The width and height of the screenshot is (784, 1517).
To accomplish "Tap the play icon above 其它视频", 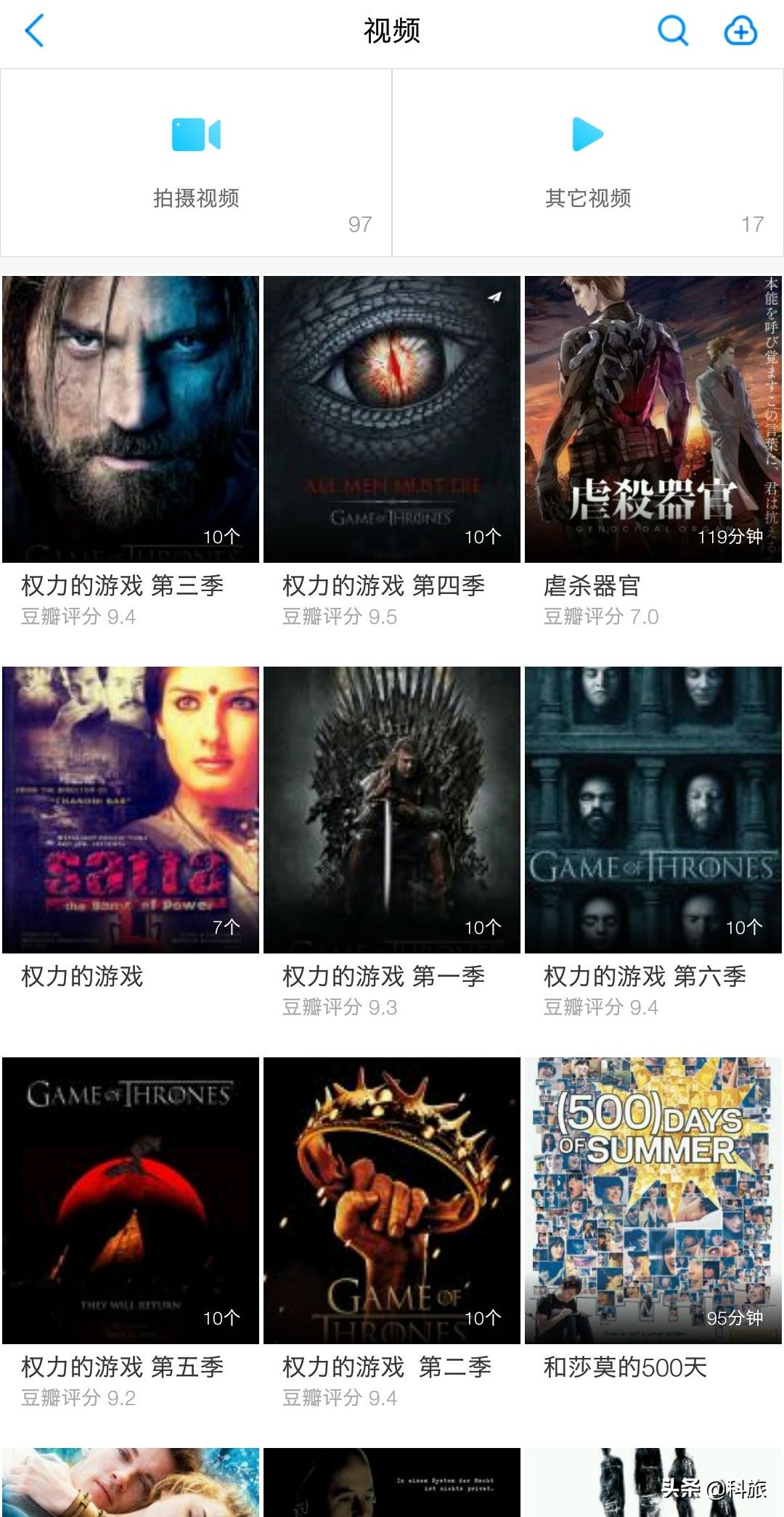I will tap(588, 134).
